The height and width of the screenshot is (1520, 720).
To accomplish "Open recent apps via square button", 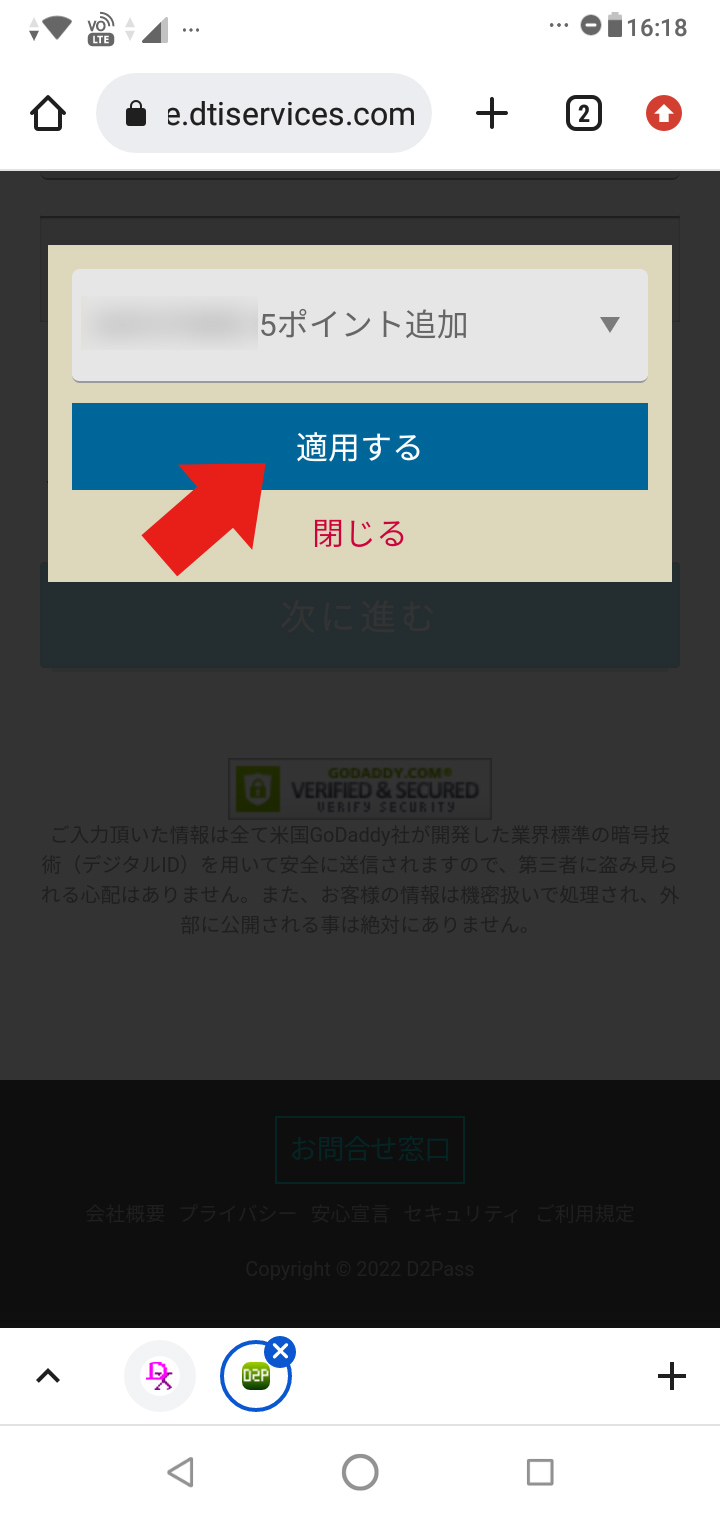I will coord(540,1472).
